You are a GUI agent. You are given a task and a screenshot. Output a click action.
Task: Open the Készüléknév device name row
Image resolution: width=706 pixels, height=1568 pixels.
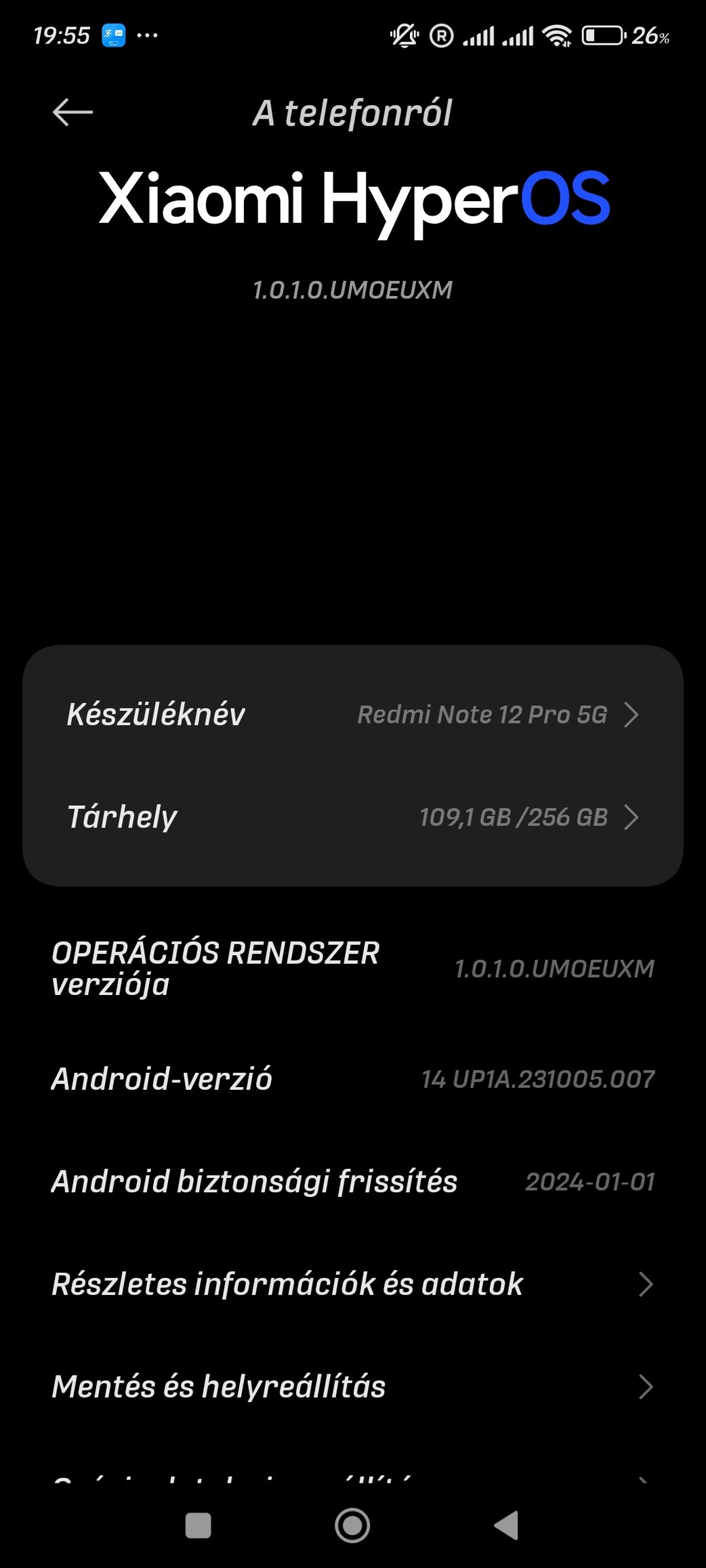(352, 715)
